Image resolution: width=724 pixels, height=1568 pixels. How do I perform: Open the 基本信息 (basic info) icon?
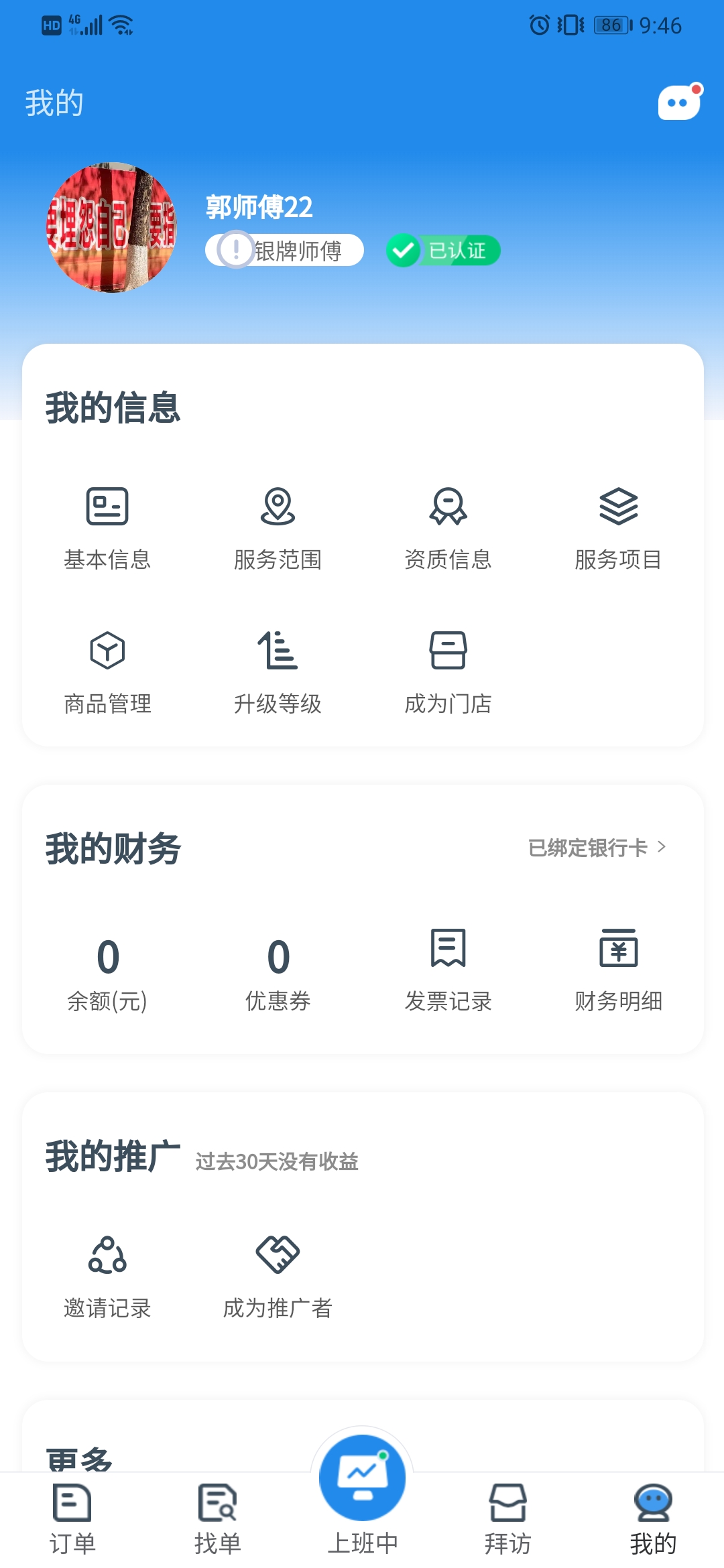[108, 526]
